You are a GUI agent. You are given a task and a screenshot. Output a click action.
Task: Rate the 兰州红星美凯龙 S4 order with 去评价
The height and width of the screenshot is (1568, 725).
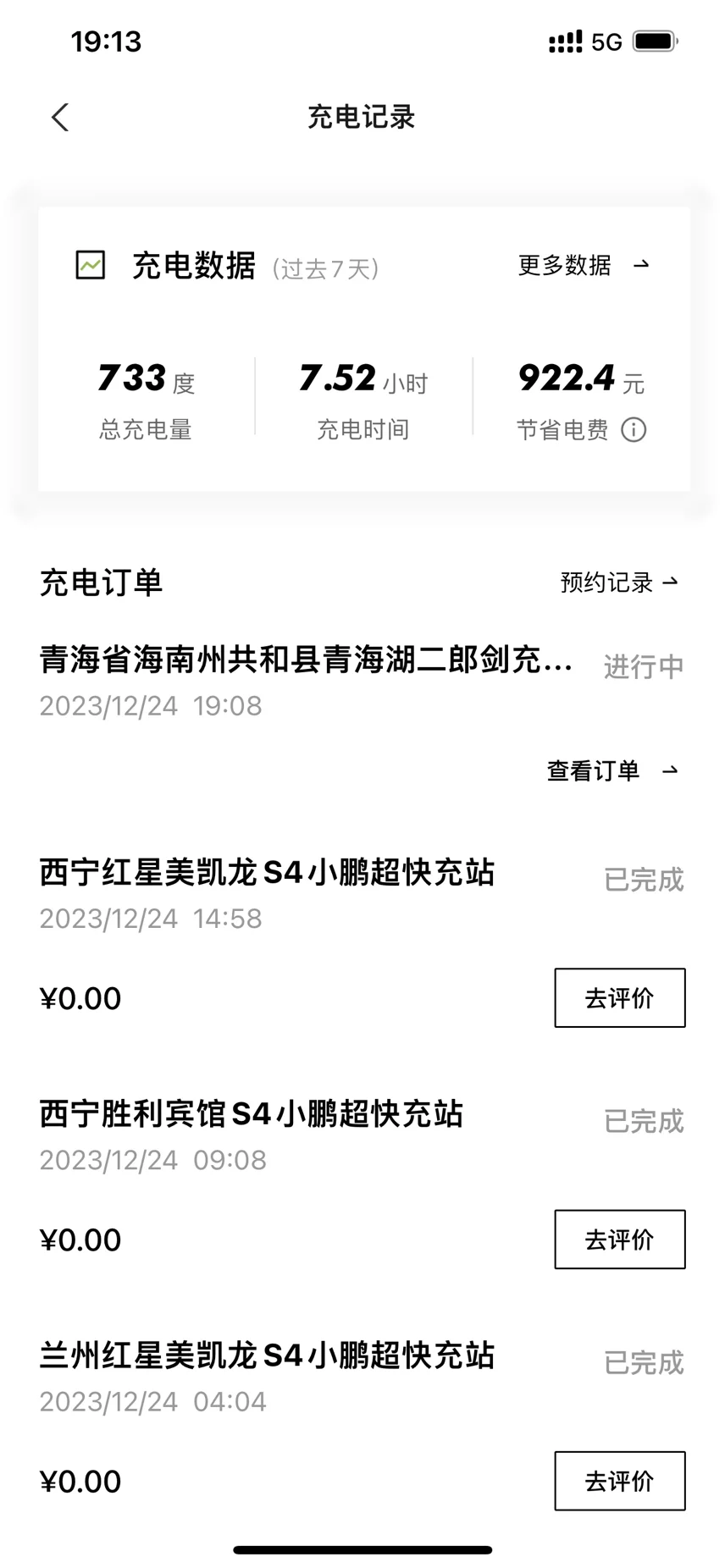pos(620,1481)
